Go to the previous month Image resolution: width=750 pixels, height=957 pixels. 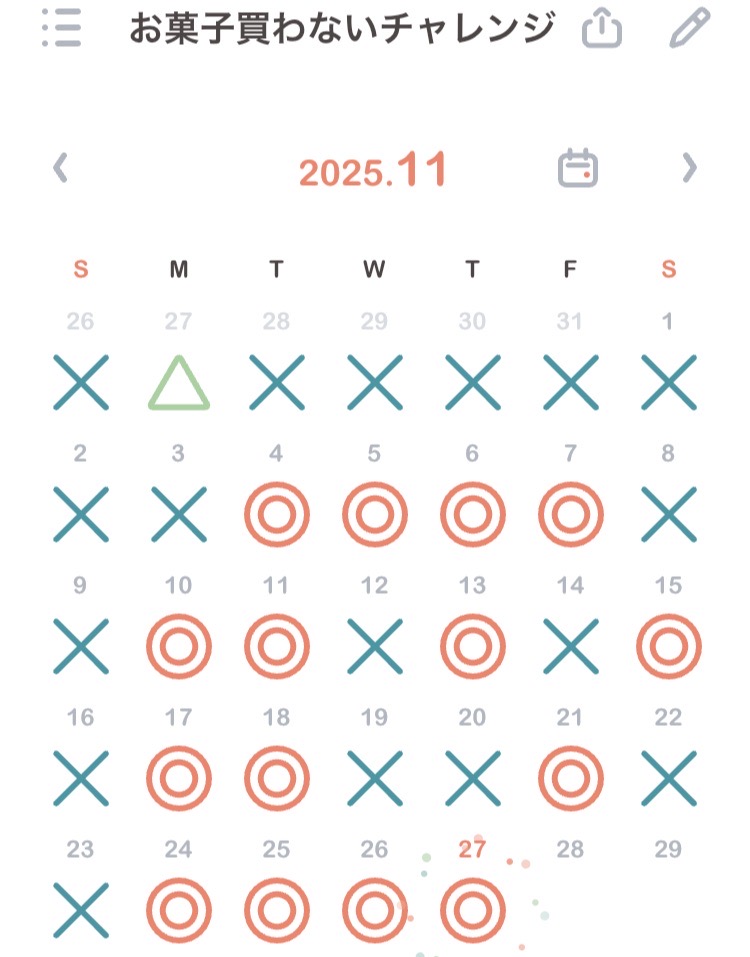pyautogui.click(x=60, y=168)
